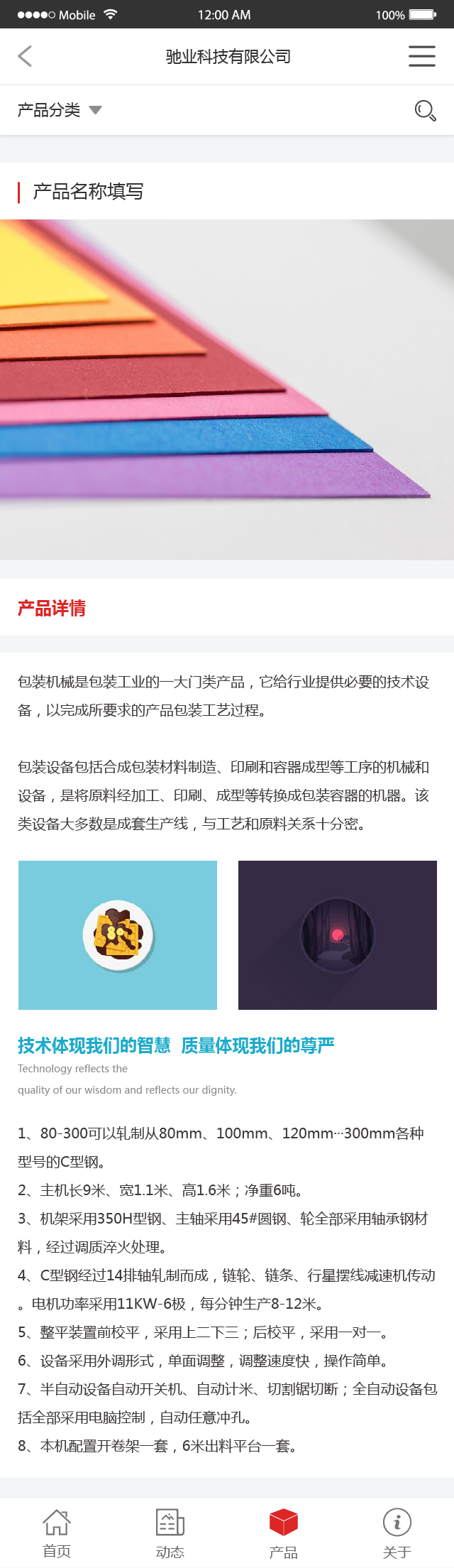
Task: Expand the 产品分类 dropdown
Action: pos(60,110)
